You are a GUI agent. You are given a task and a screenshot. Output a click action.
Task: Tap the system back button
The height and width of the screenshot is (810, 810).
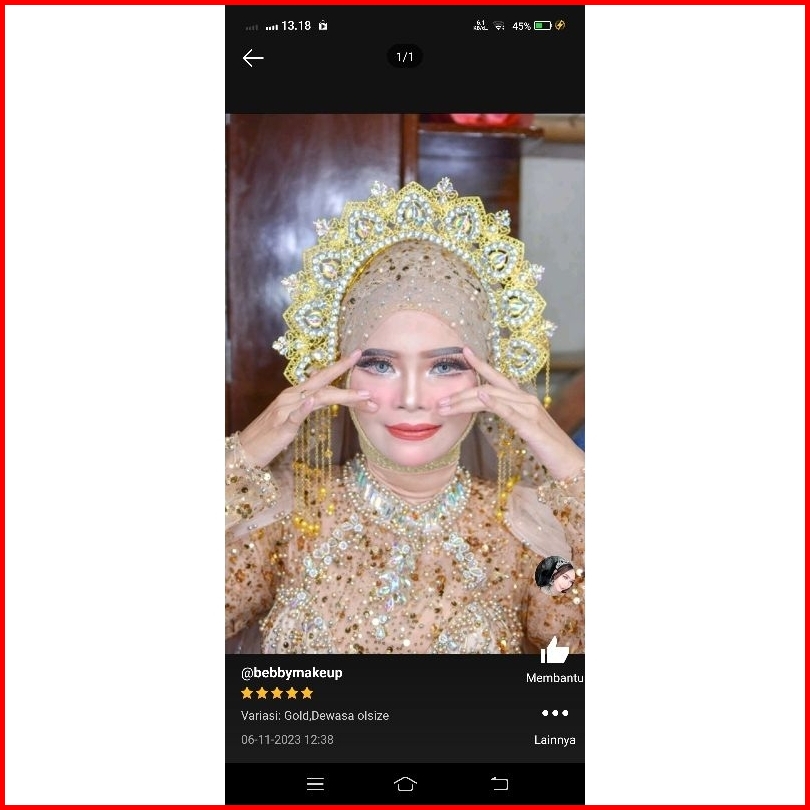pyautogui.click(x=499, y=784)
